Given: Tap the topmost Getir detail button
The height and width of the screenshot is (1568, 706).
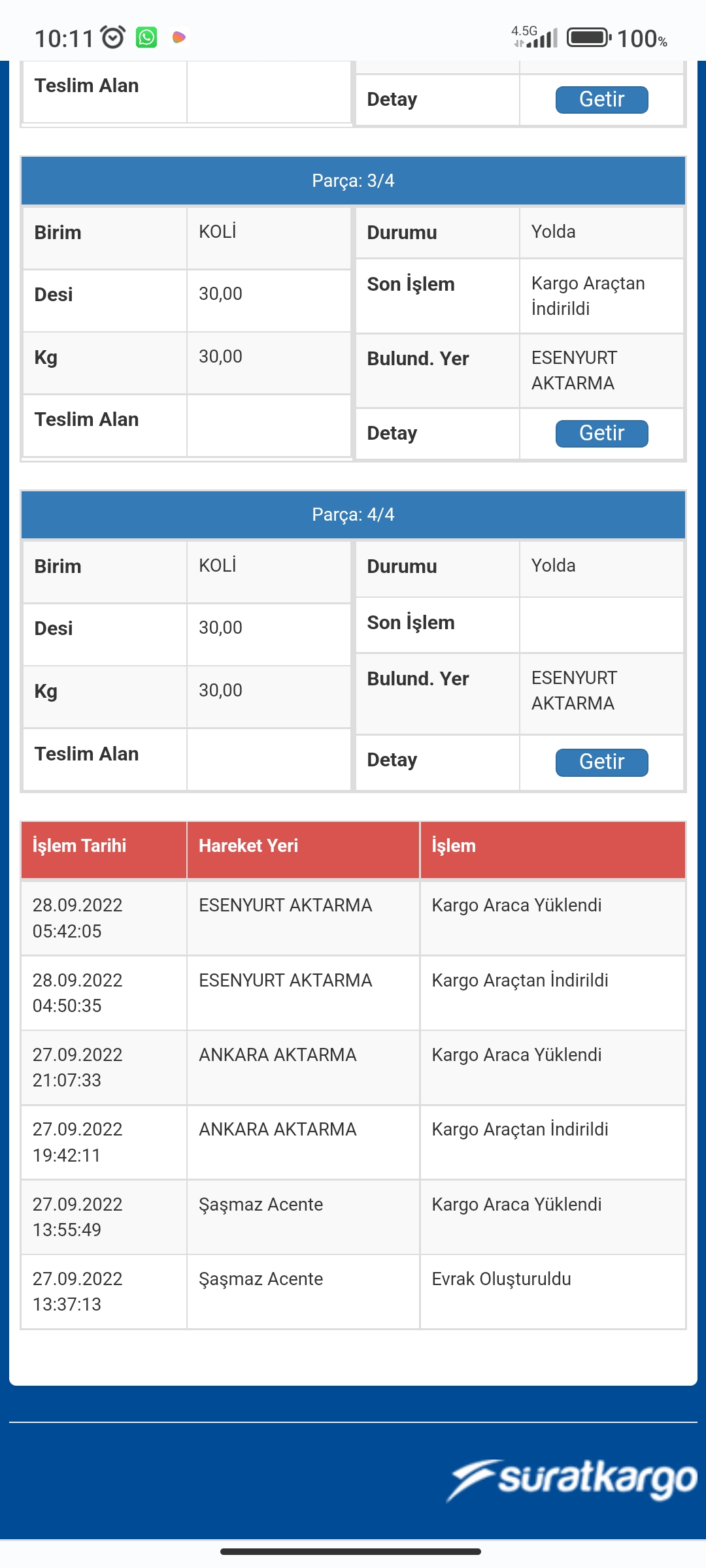Looking at the screenshot, I should point(601,100).
